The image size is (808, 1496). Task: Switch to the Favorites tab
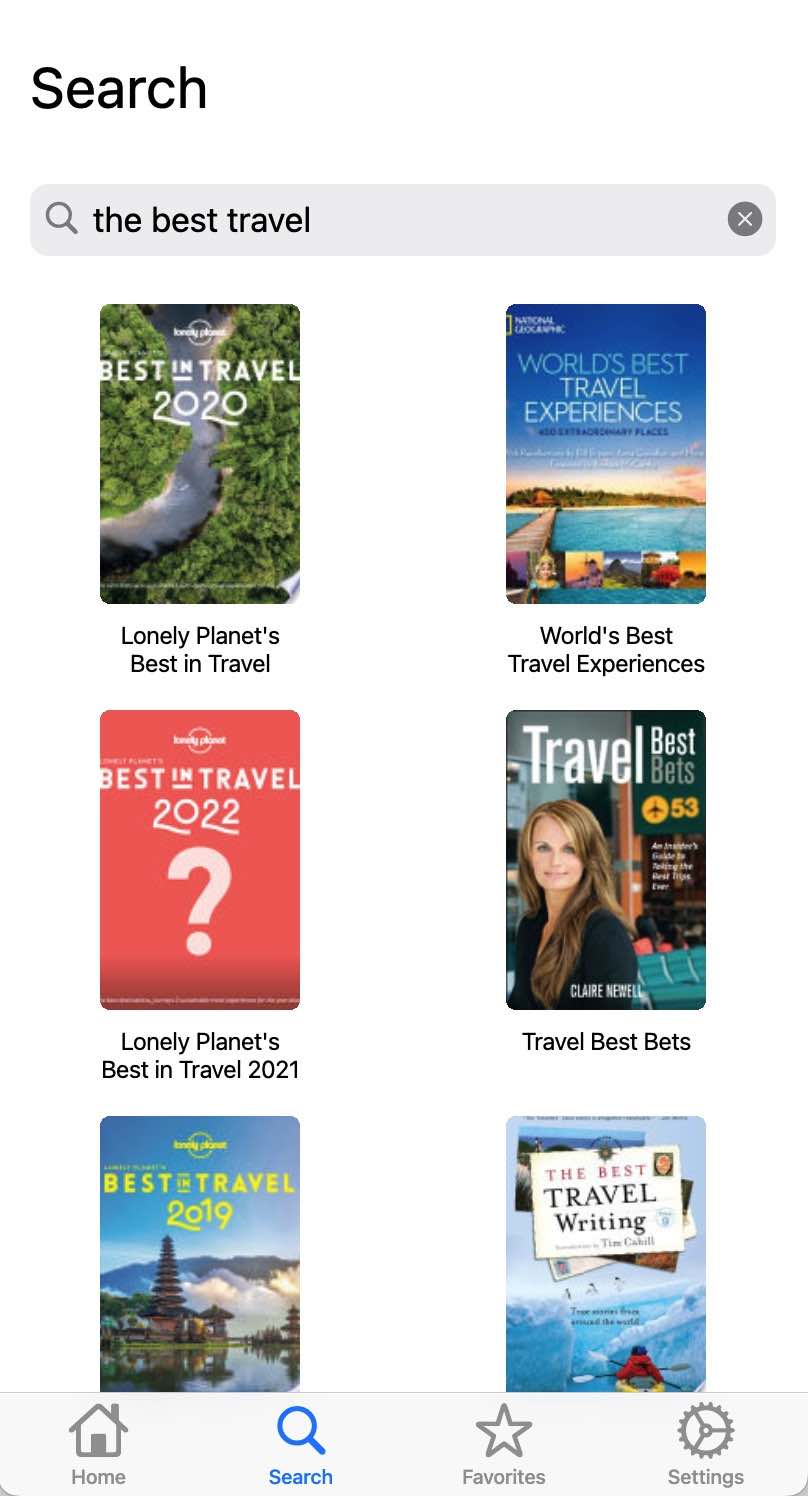tap(504, 1444)
